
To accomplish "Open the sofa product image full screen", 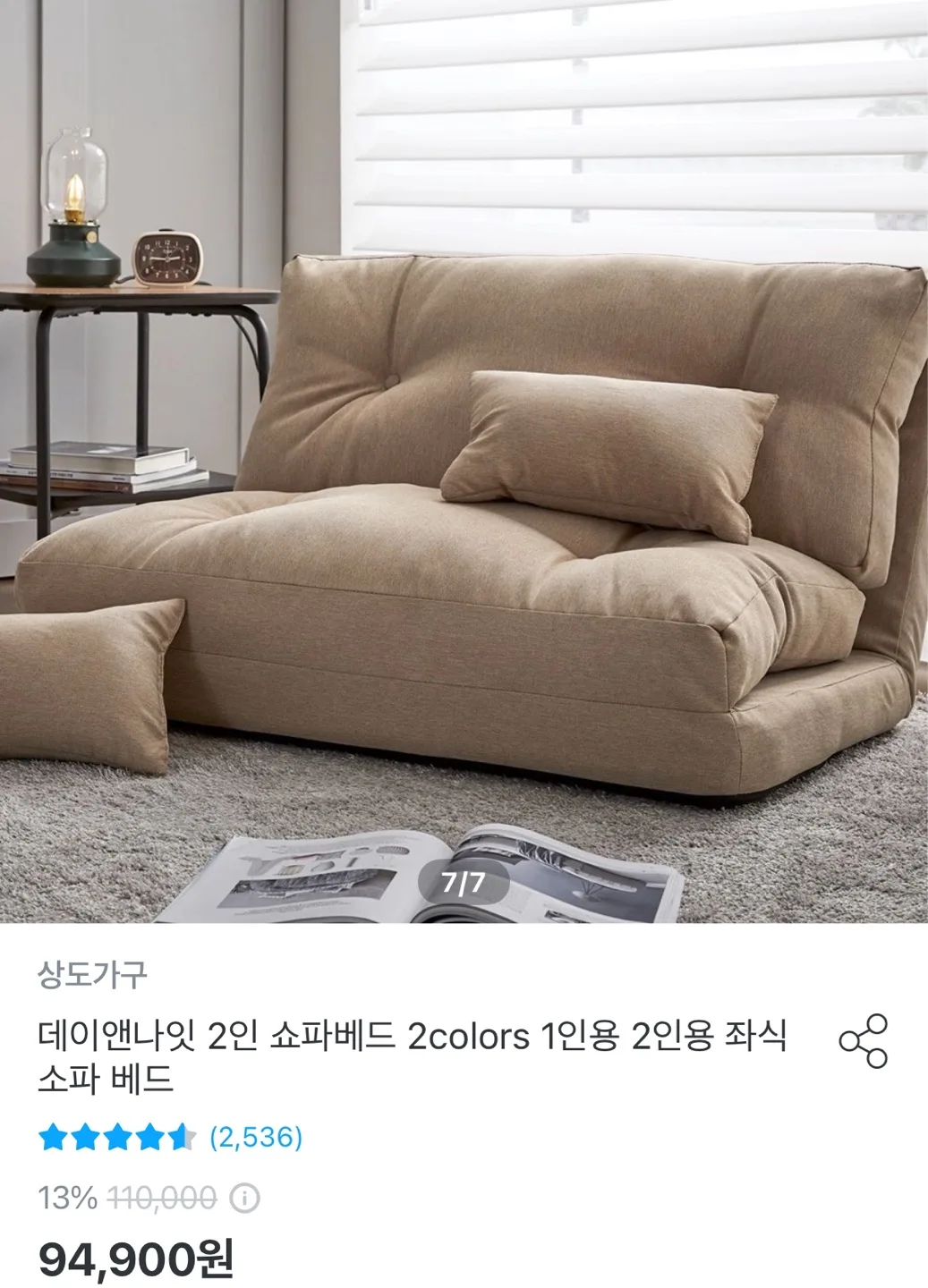I will tap(464, 465).
